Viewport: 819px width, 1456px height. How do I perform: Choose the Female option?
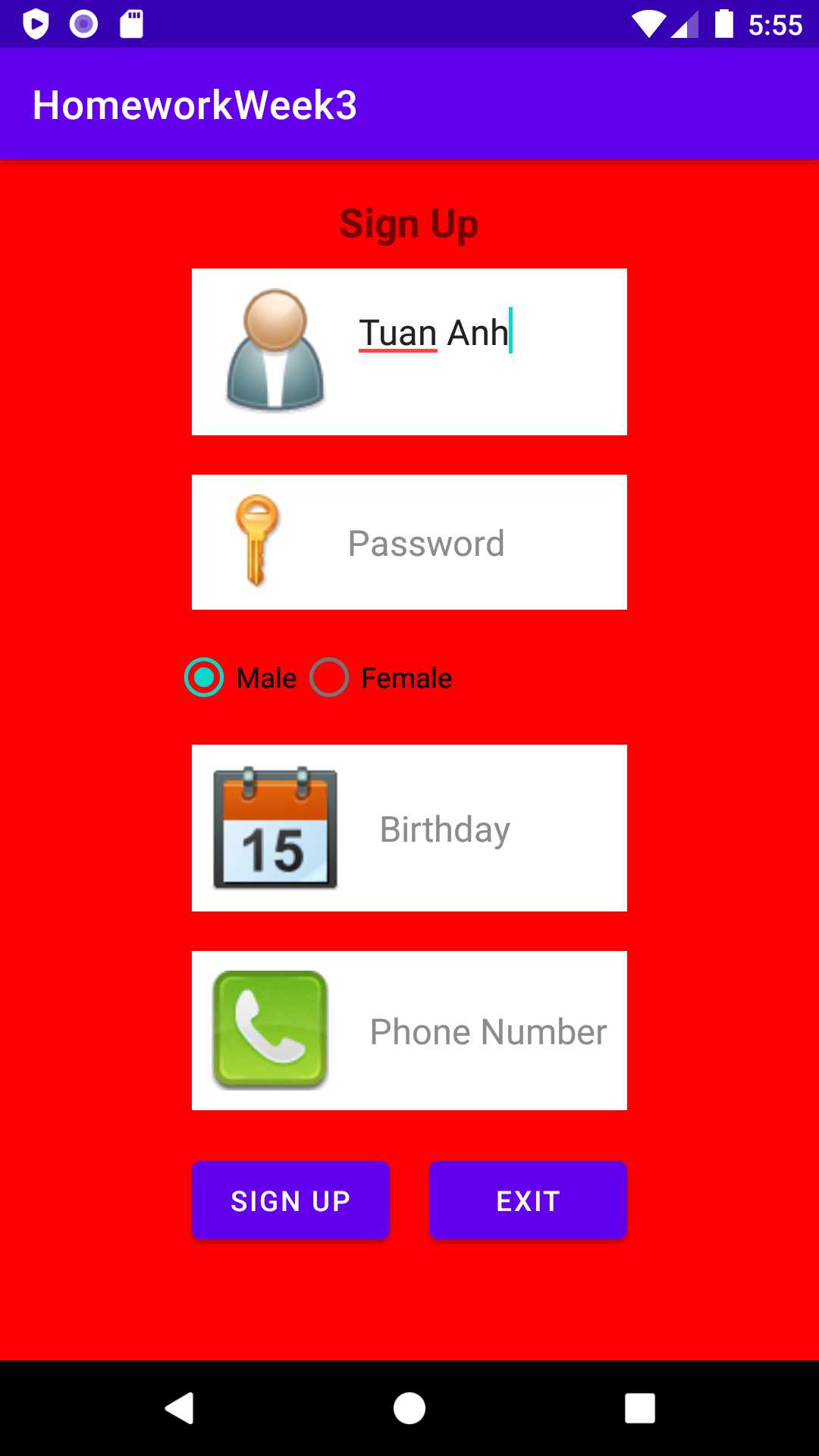click(330, 677)
